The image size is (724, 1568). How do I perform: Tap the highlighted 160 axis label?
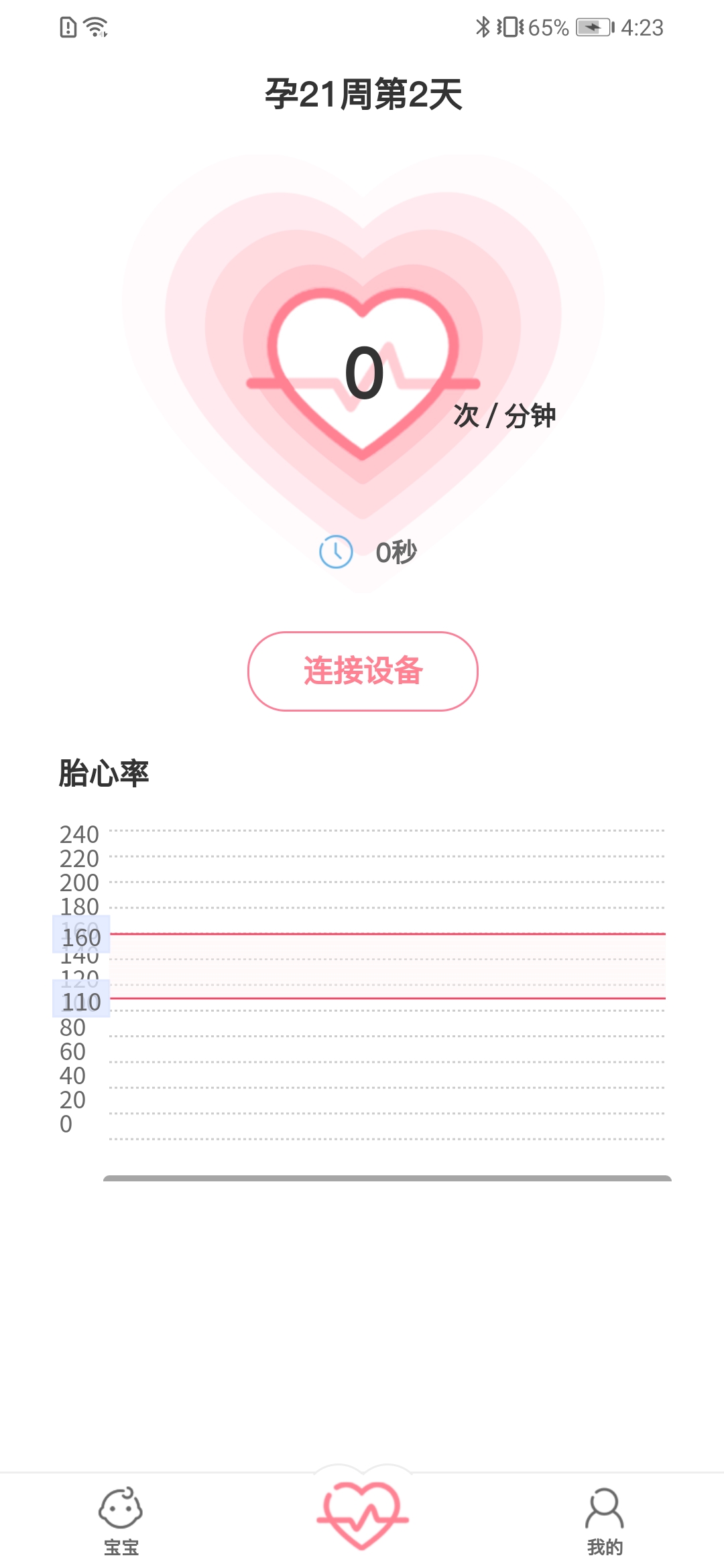tap(80, 932)
